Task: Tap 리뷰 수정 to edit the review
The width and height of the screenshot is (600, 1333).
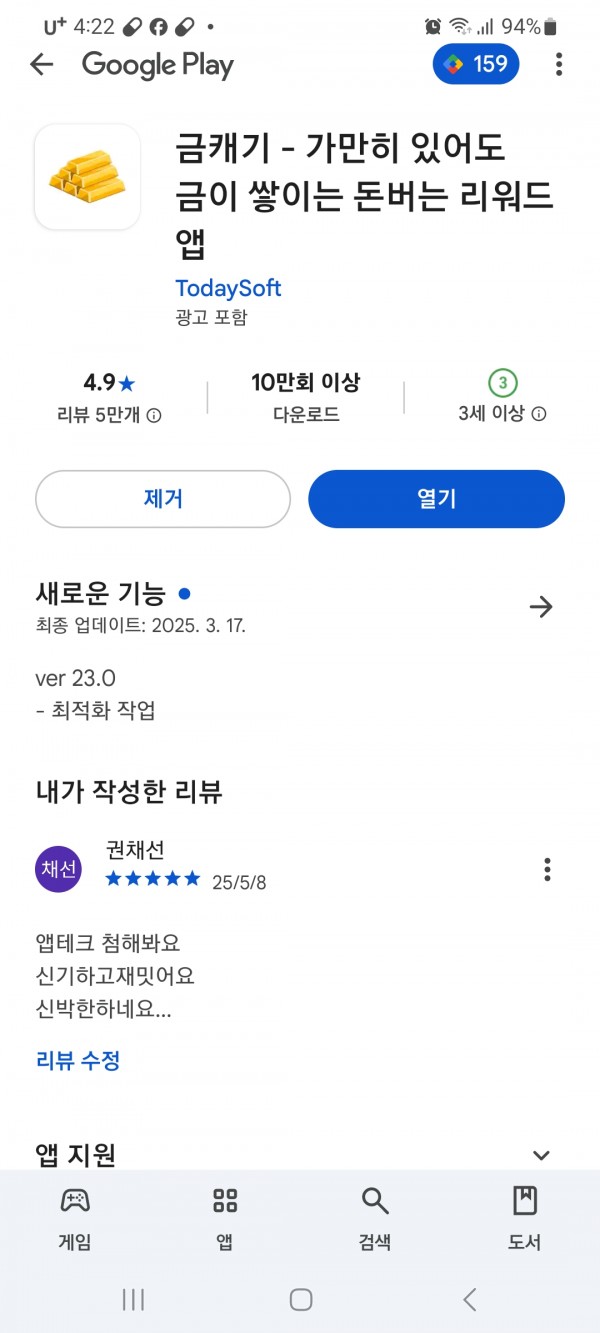Action: 78,1060
